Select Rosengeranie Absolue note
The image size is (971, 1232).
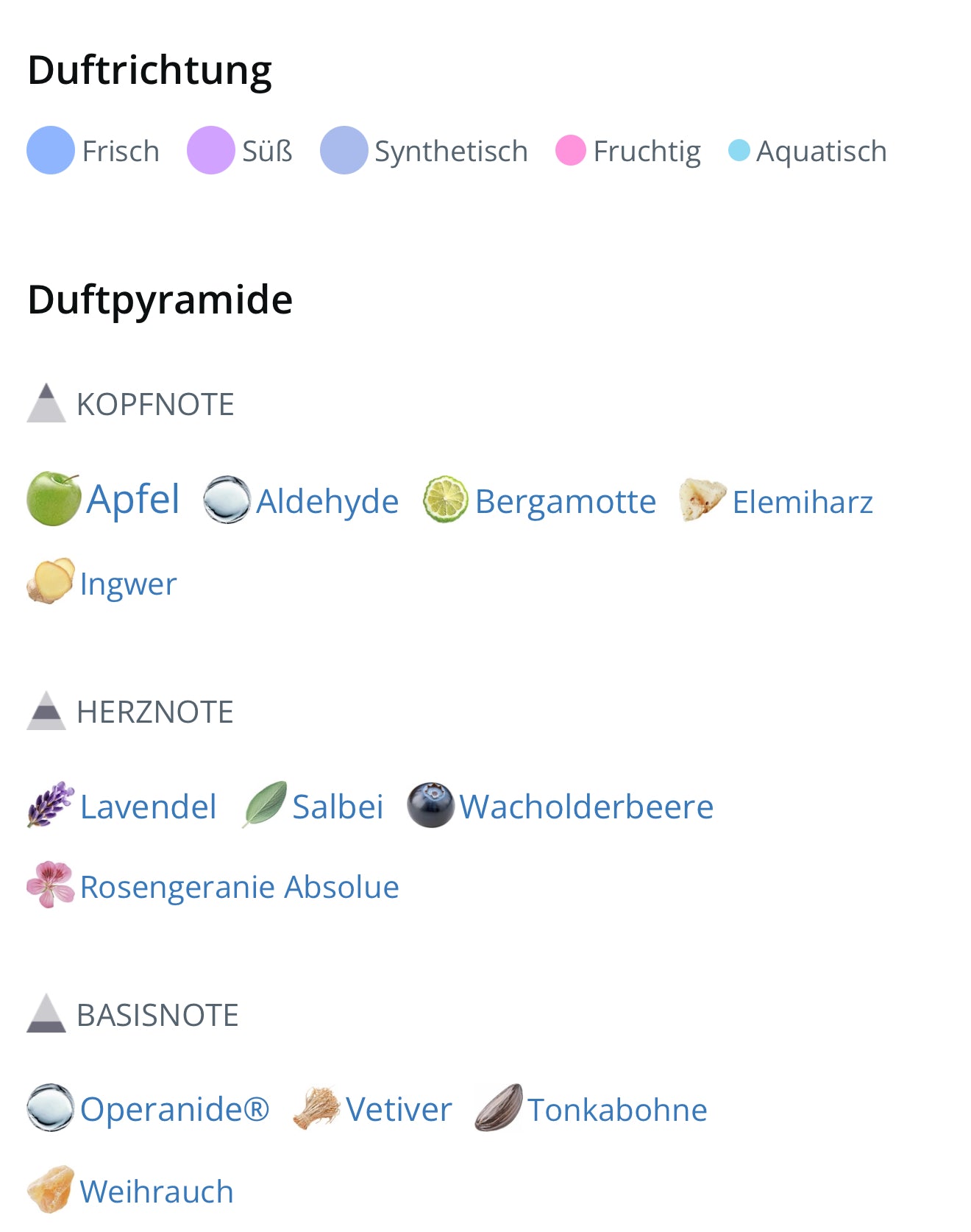239,888
